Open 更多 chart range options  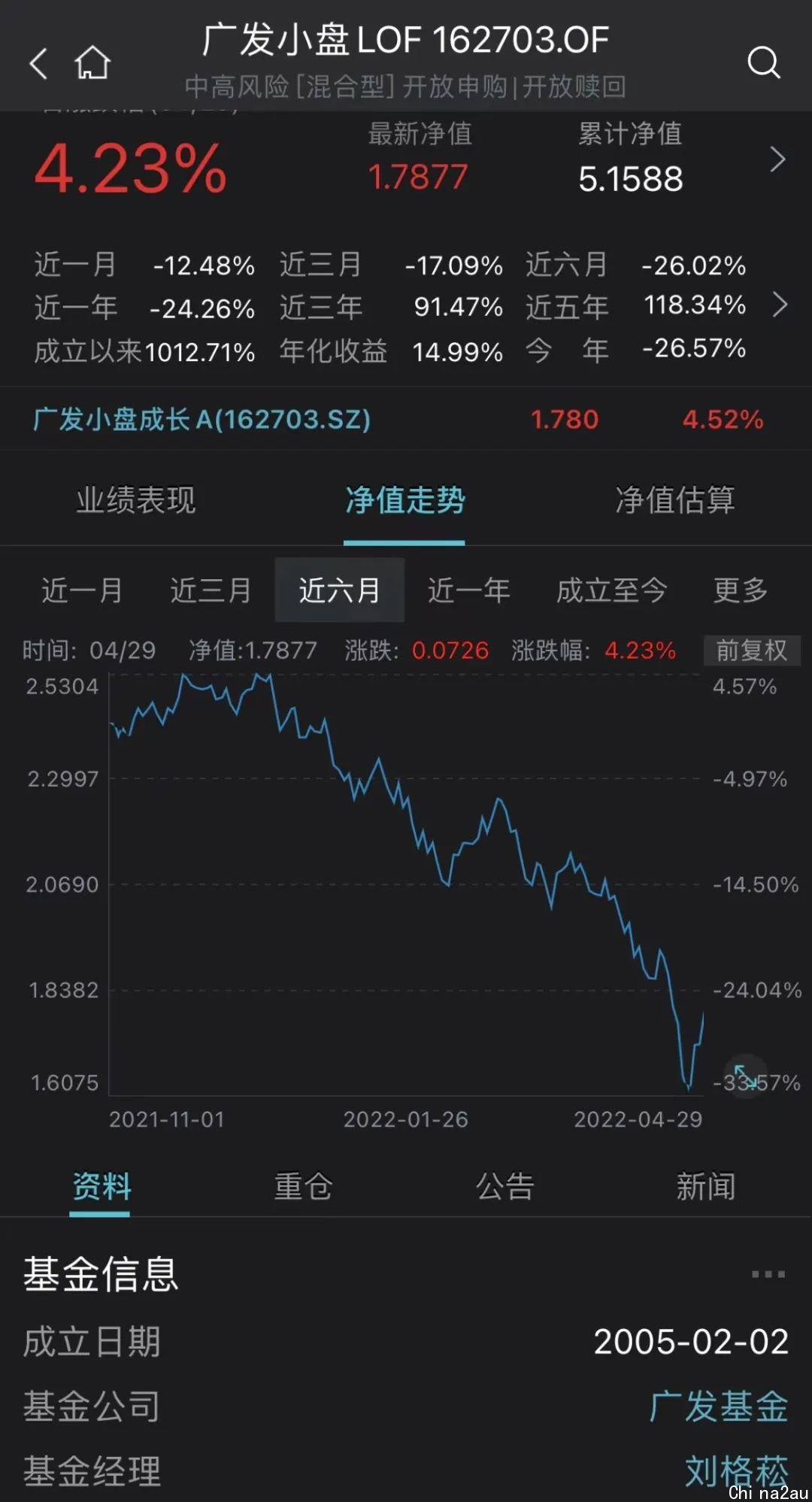[741, 590]
